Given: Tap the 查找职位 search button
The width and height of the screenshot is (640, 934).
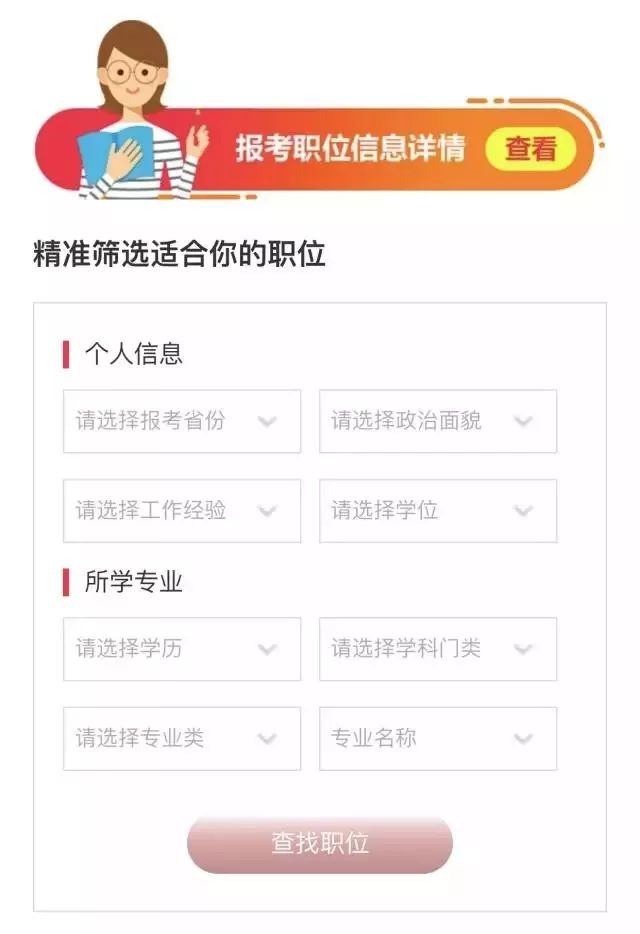Looking at the screenshot, I should click(x=319, y=843).
